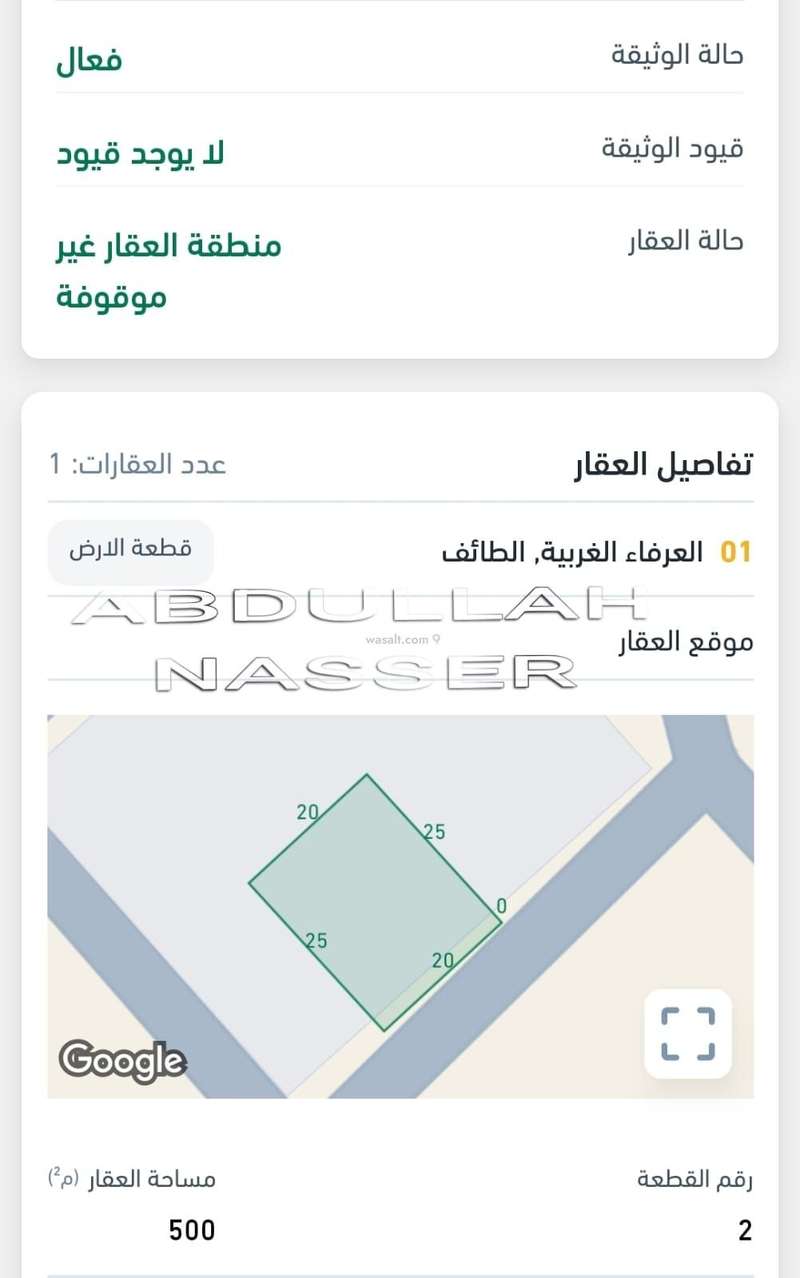800x1278 pixels.
Task: Open the Google logo on the map
Action: pos(124,1062)
